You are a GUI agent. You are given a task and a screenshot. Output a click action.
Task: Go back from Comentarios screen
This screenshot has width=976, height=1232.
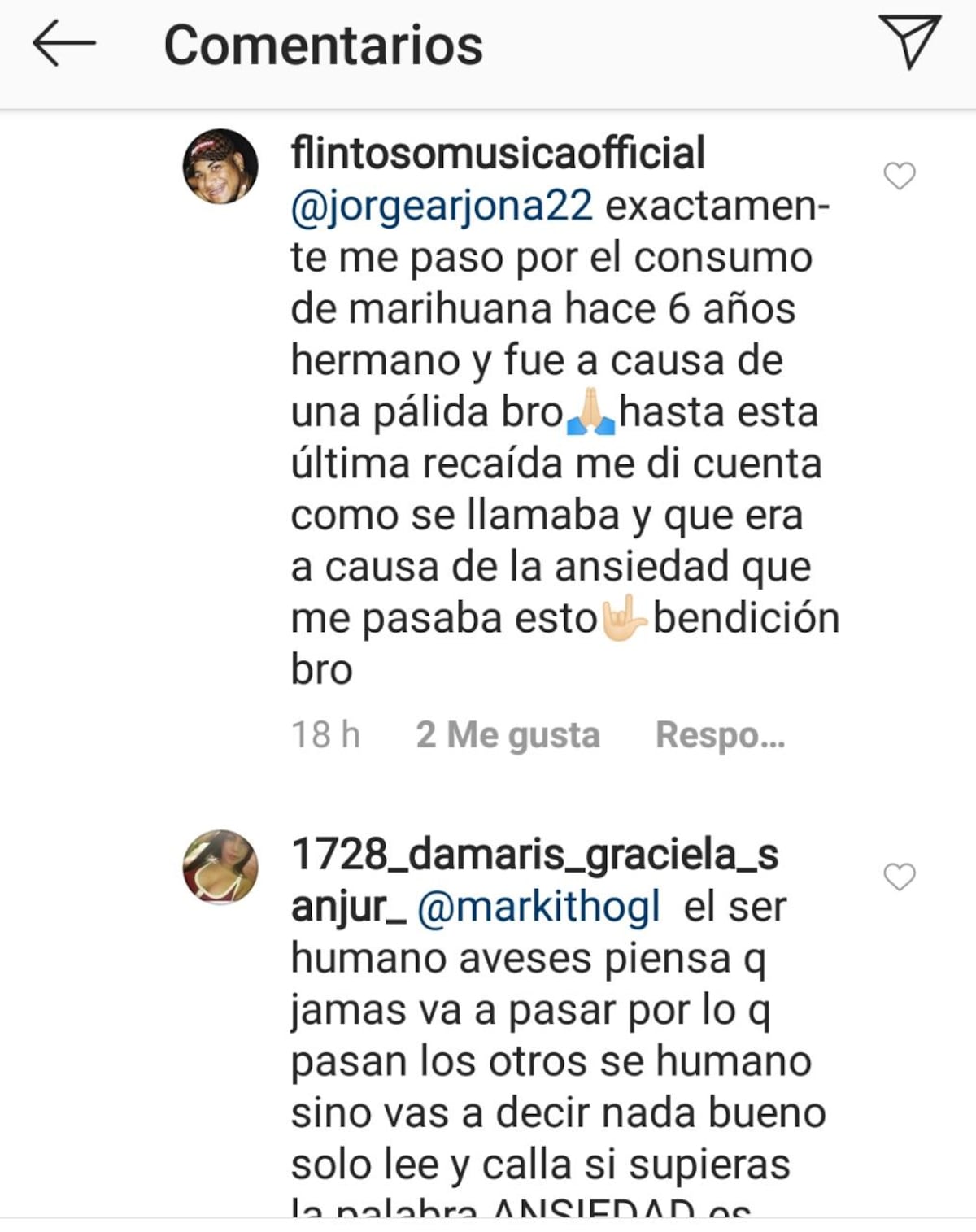63,44
